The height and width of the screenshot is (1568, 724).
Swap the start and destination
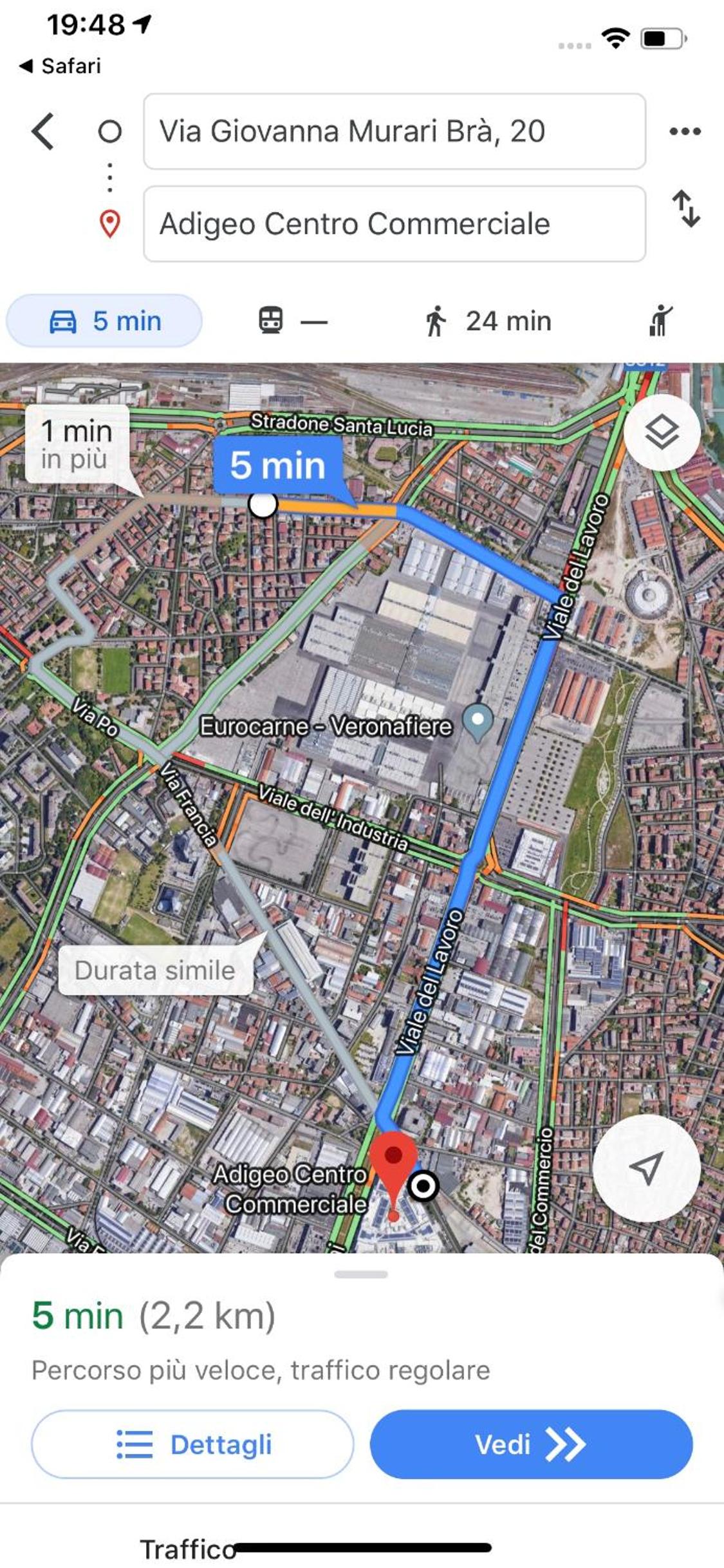tap(686, 208)
